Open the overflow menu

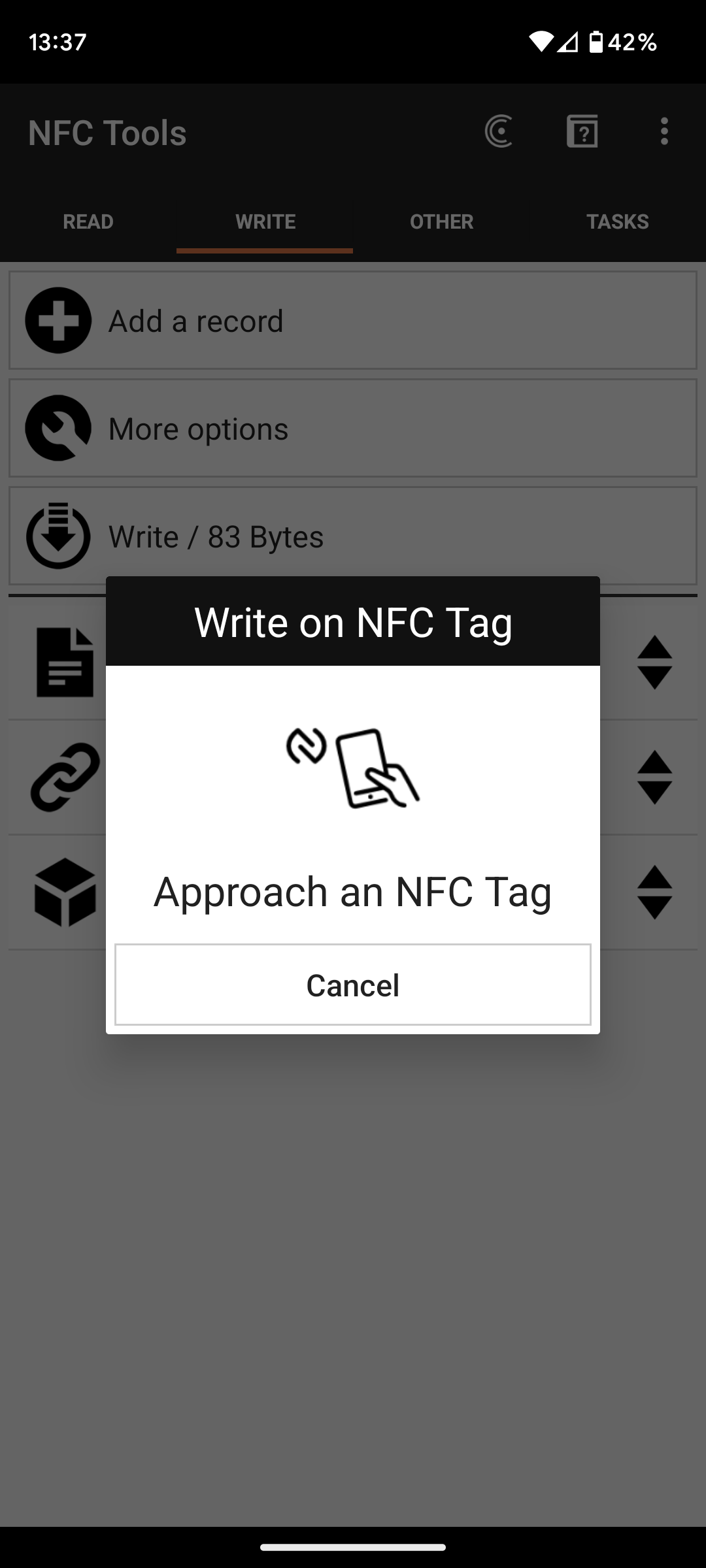point(664,131)
